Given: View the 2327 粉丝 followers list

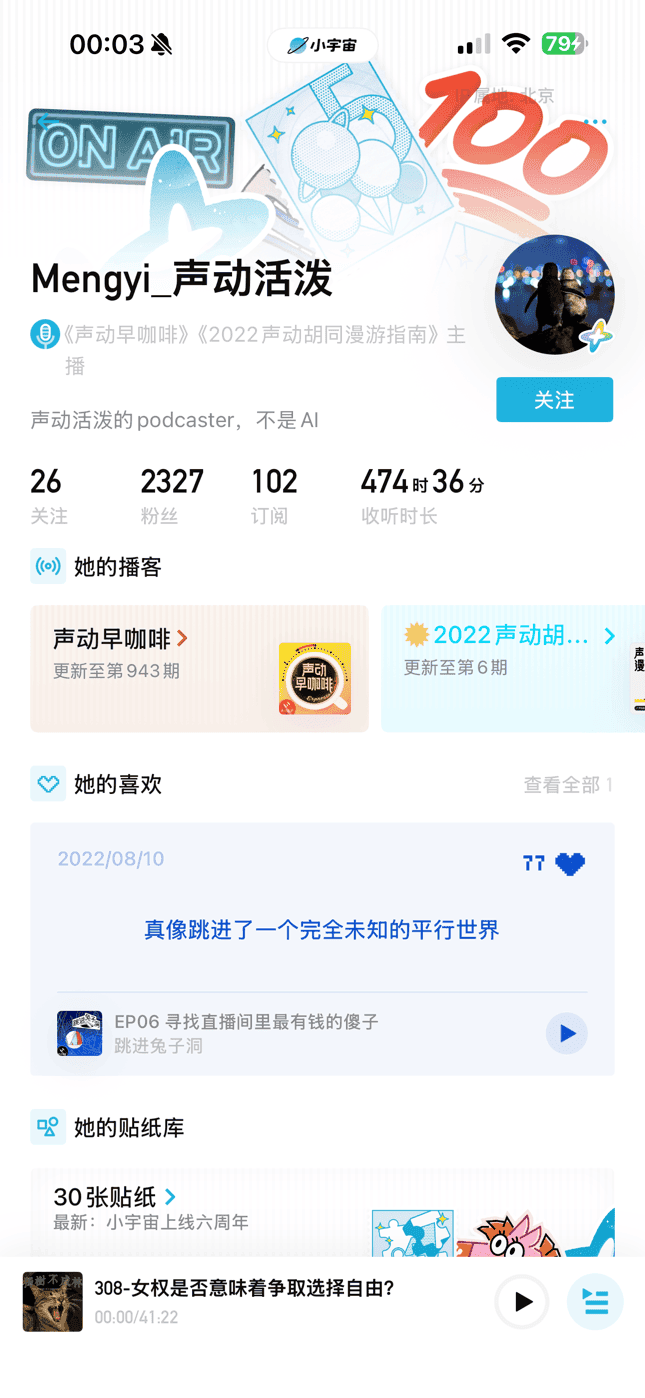Looking at the screenshot, I should (x=171, y=495).
